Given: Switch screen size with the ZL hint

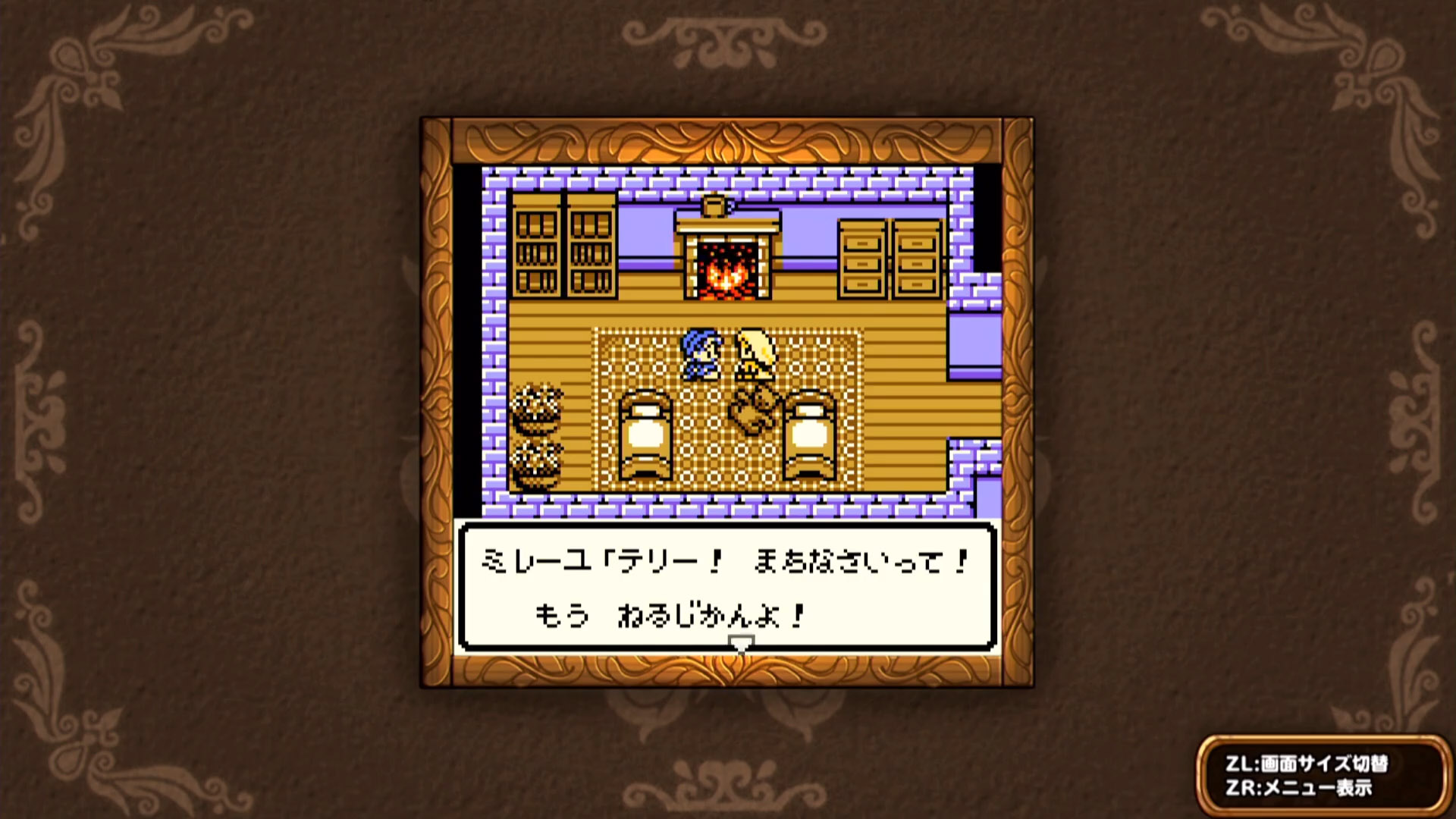Looking at the screenshot, I should [x=1306, y=764].
